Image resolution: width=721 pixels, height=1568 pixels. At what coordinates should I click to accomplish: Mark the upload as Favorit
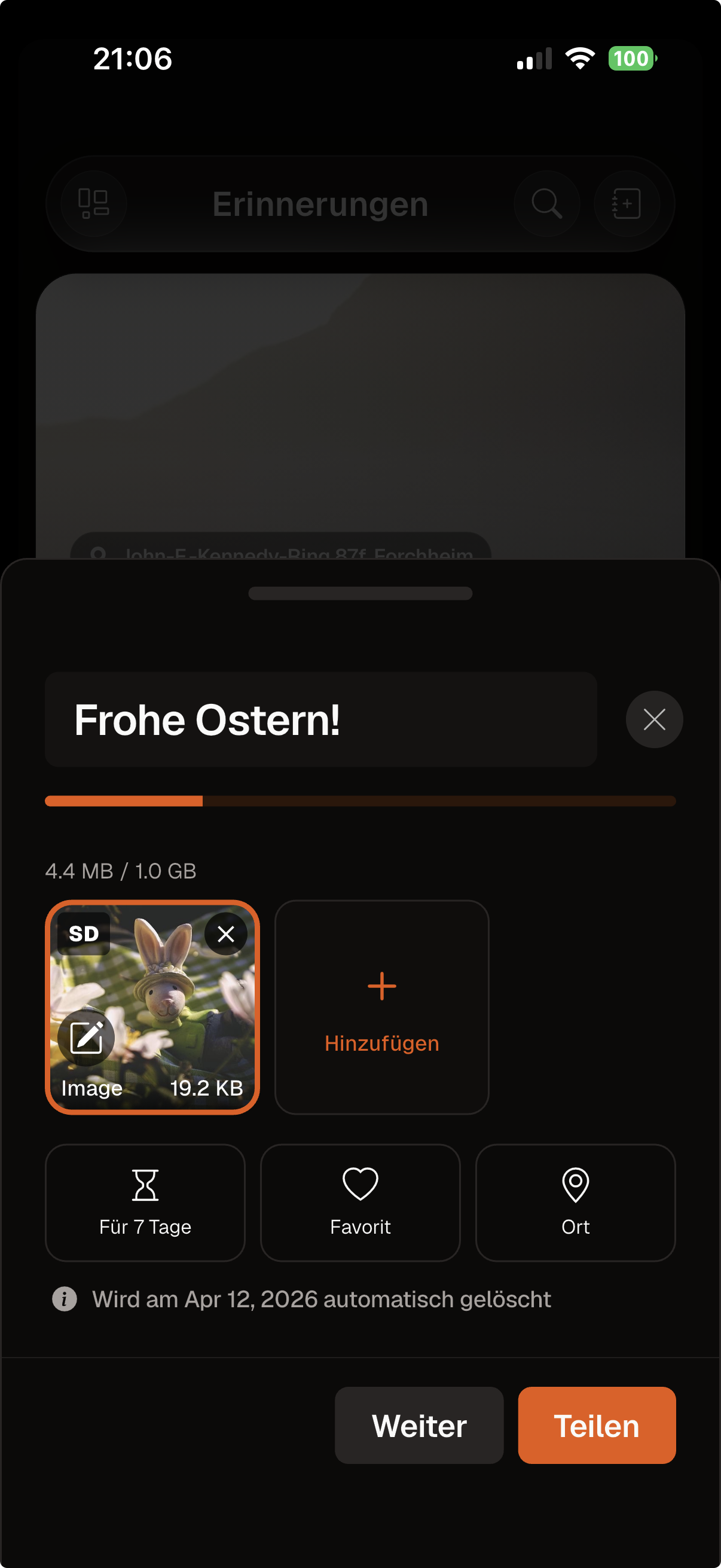click(360, 1202)
